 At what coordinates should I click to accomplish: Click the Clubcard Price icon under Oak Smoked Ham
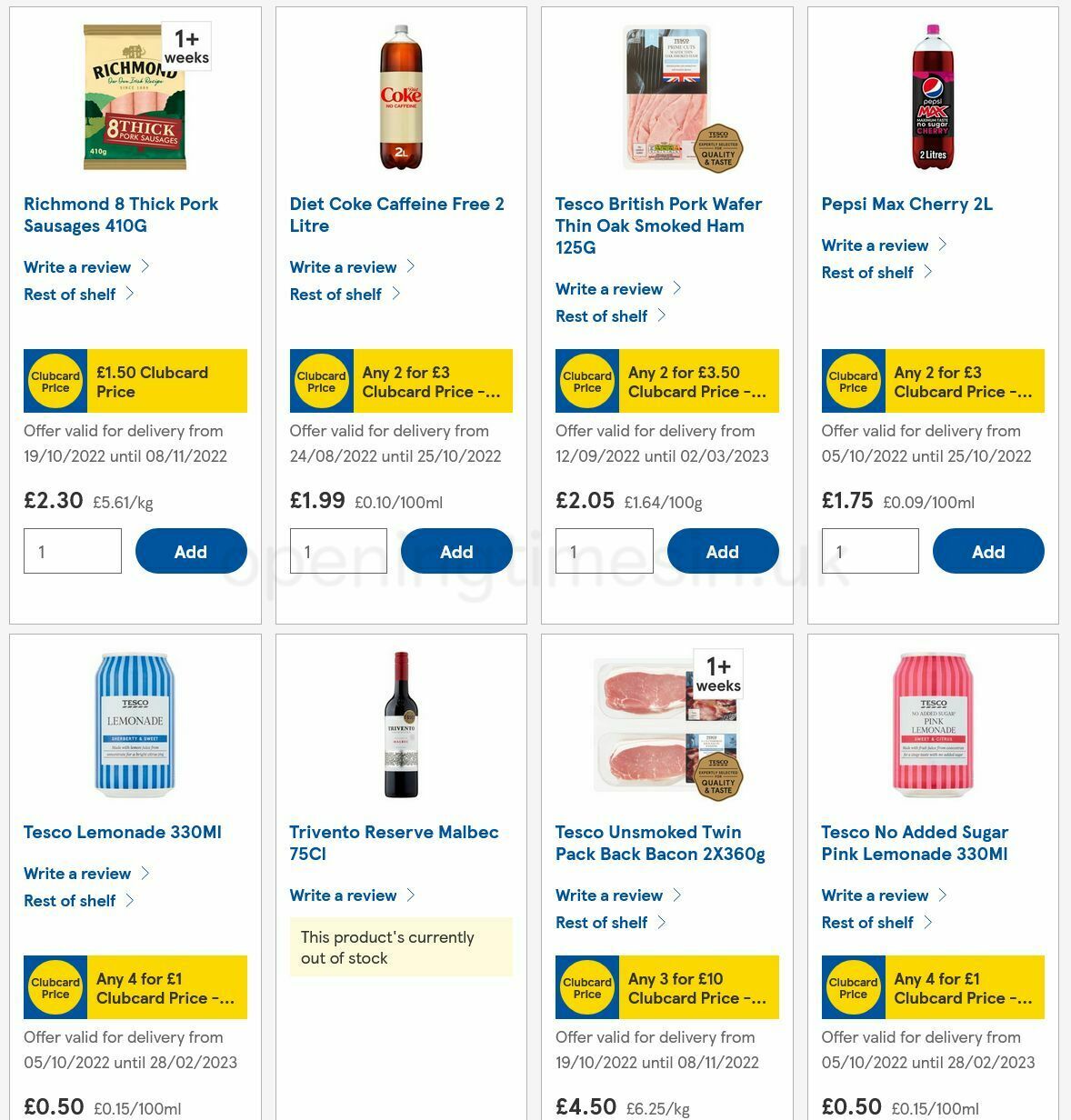pos(586,380)
